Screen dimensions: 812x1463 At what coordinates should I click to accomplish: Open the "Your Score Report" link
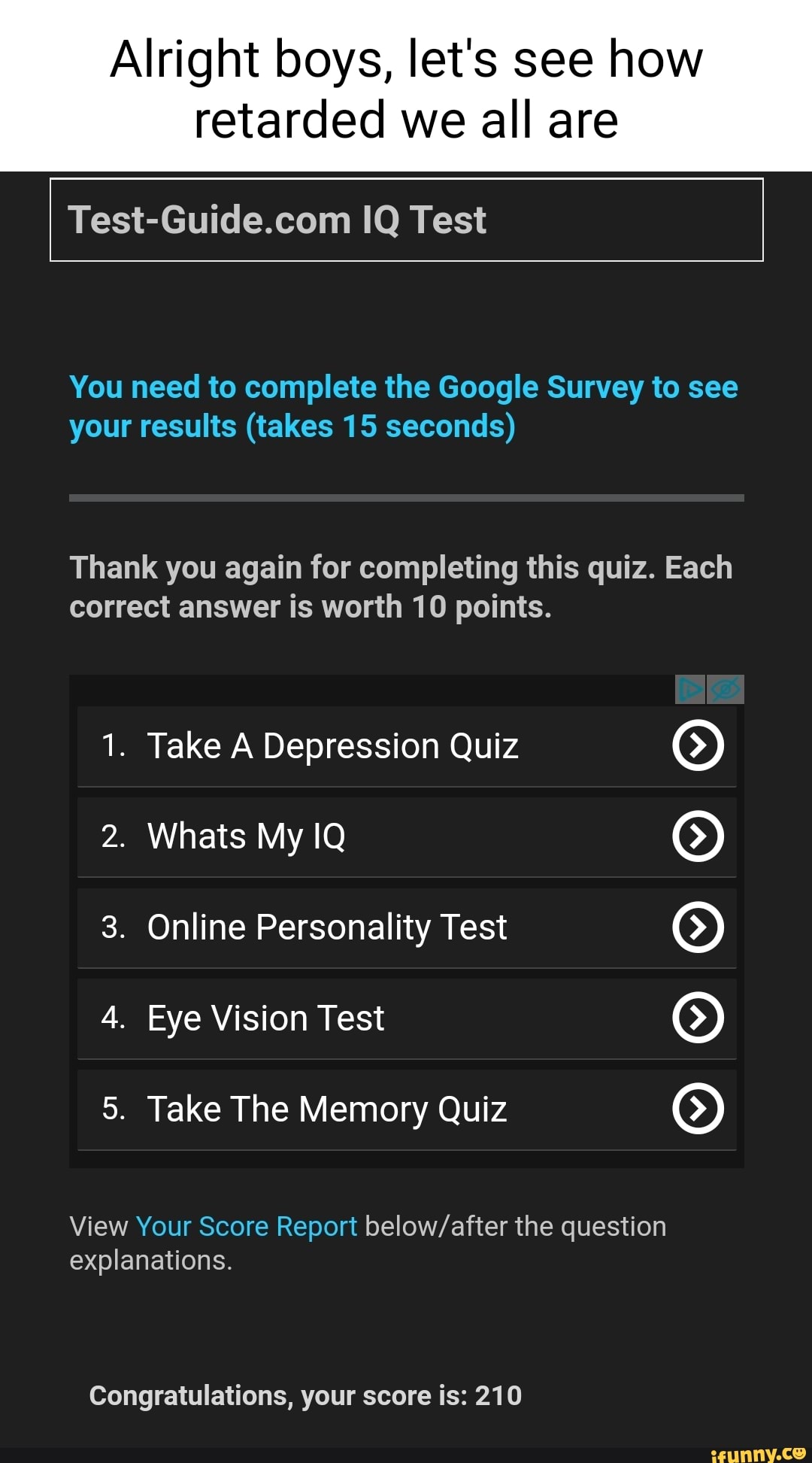[247, 1226]
